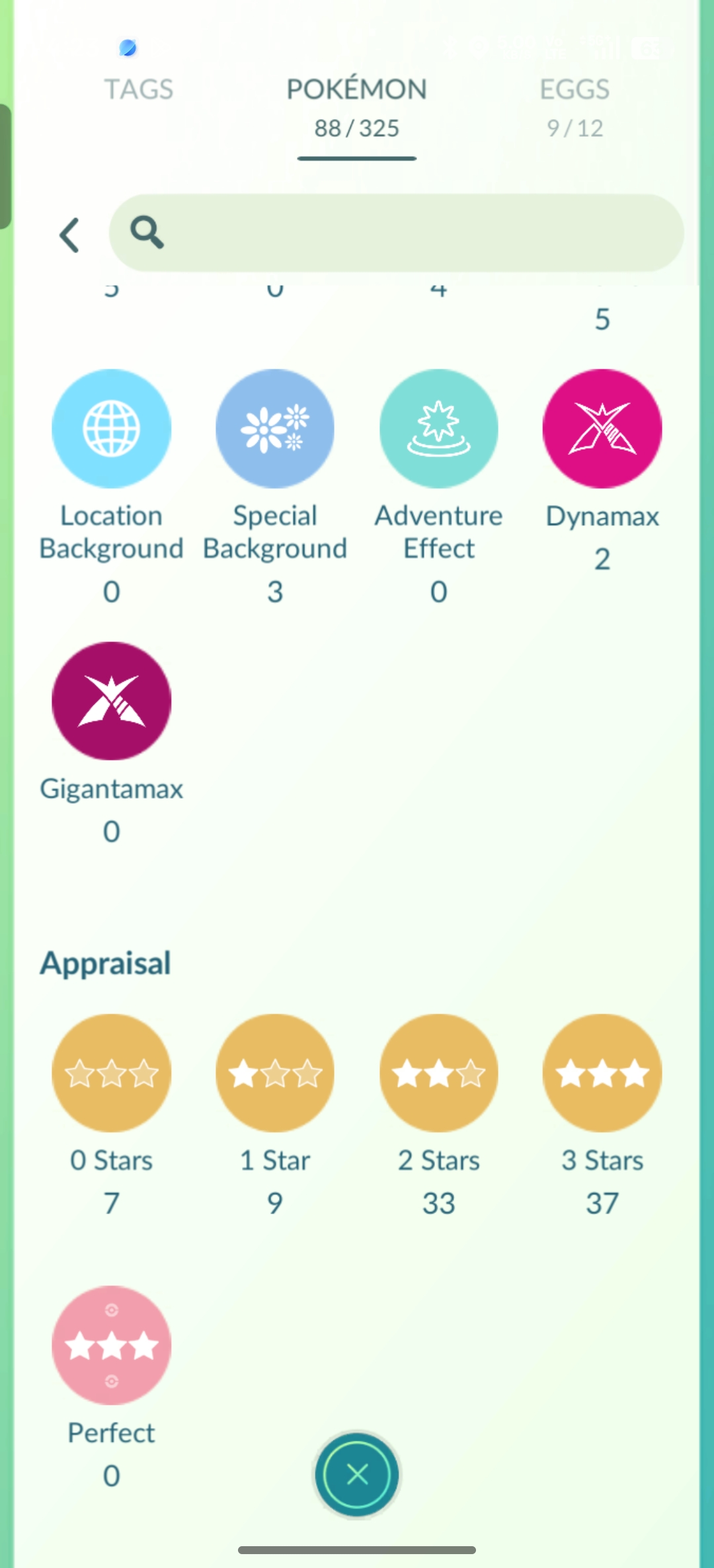Go back with the arrow icon
This screenshot has height=1568, width=714.
click(69, 235)
